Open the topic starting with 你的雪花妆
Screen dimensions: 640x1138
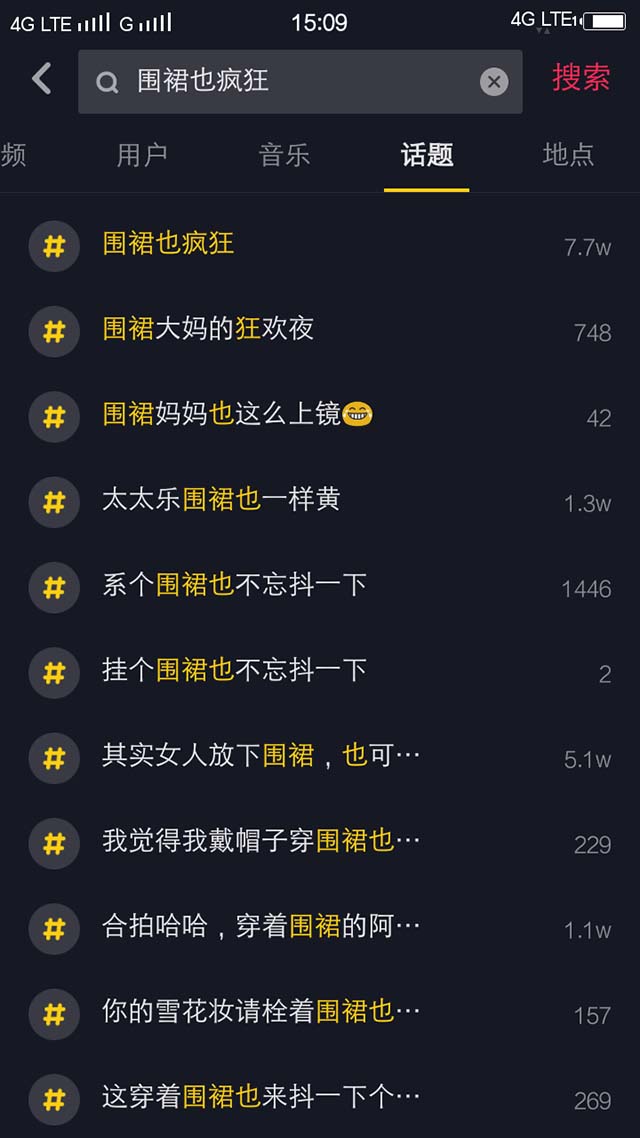320,1014
